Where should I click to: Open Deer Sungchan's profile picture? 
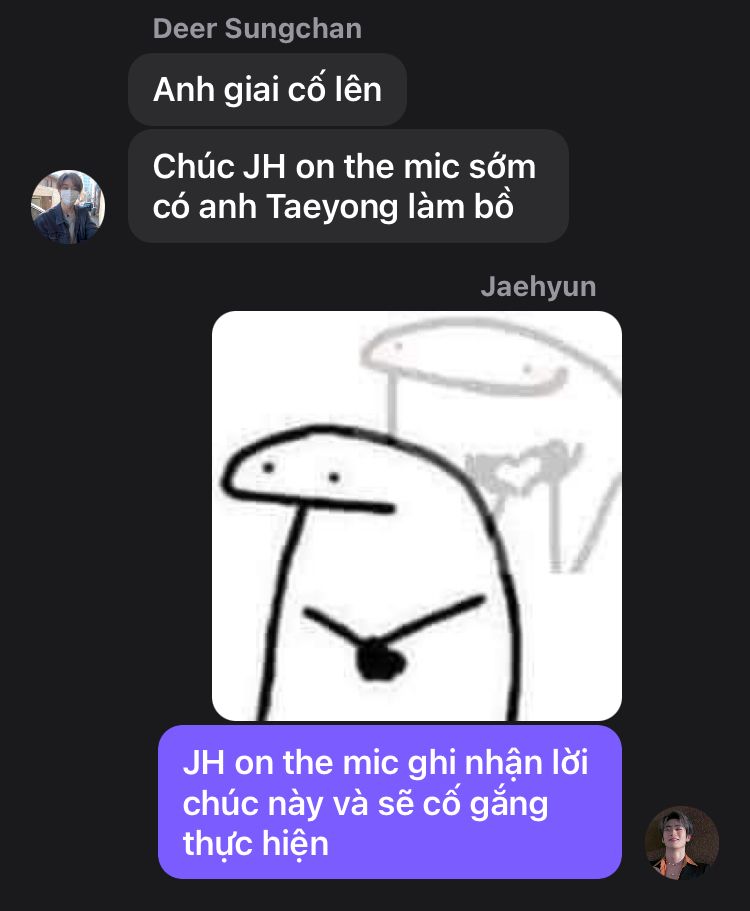pos(68,207)
